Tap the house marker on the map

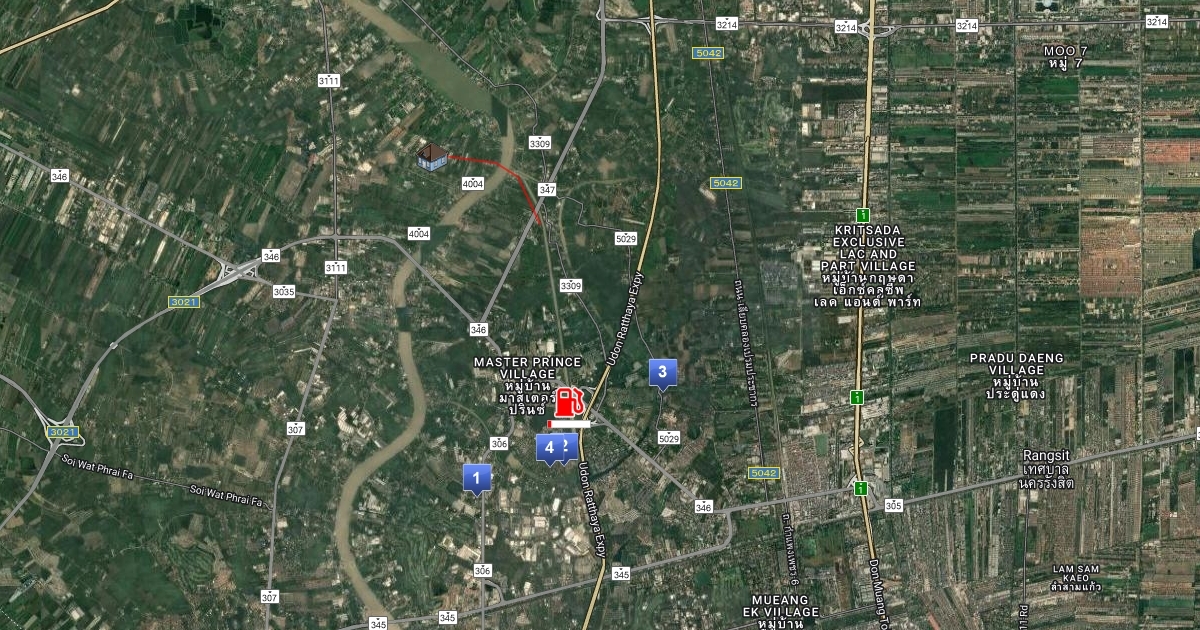(x=432, y=156)
